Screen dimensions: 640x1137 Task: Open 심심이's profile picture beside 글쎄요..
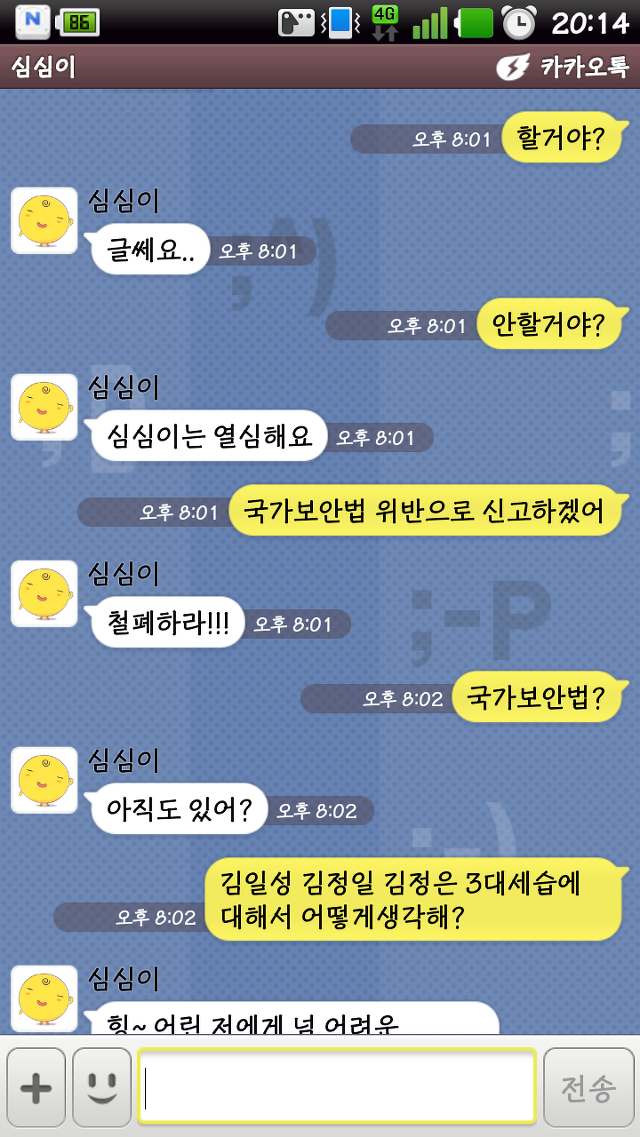pos(44,220)
